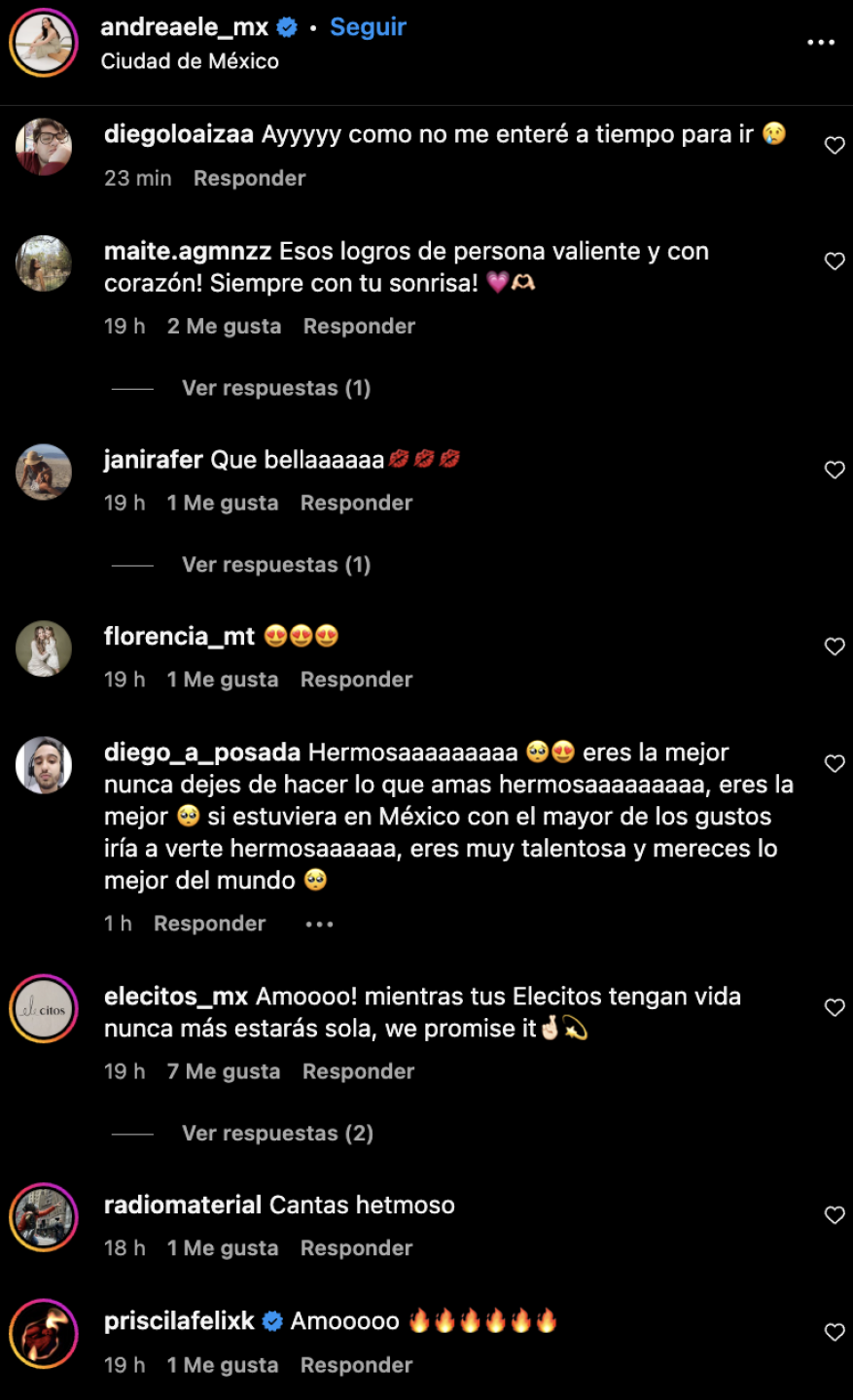Open the Ciudad de México location link
The image size is (853, 1400).
point(189,60)
